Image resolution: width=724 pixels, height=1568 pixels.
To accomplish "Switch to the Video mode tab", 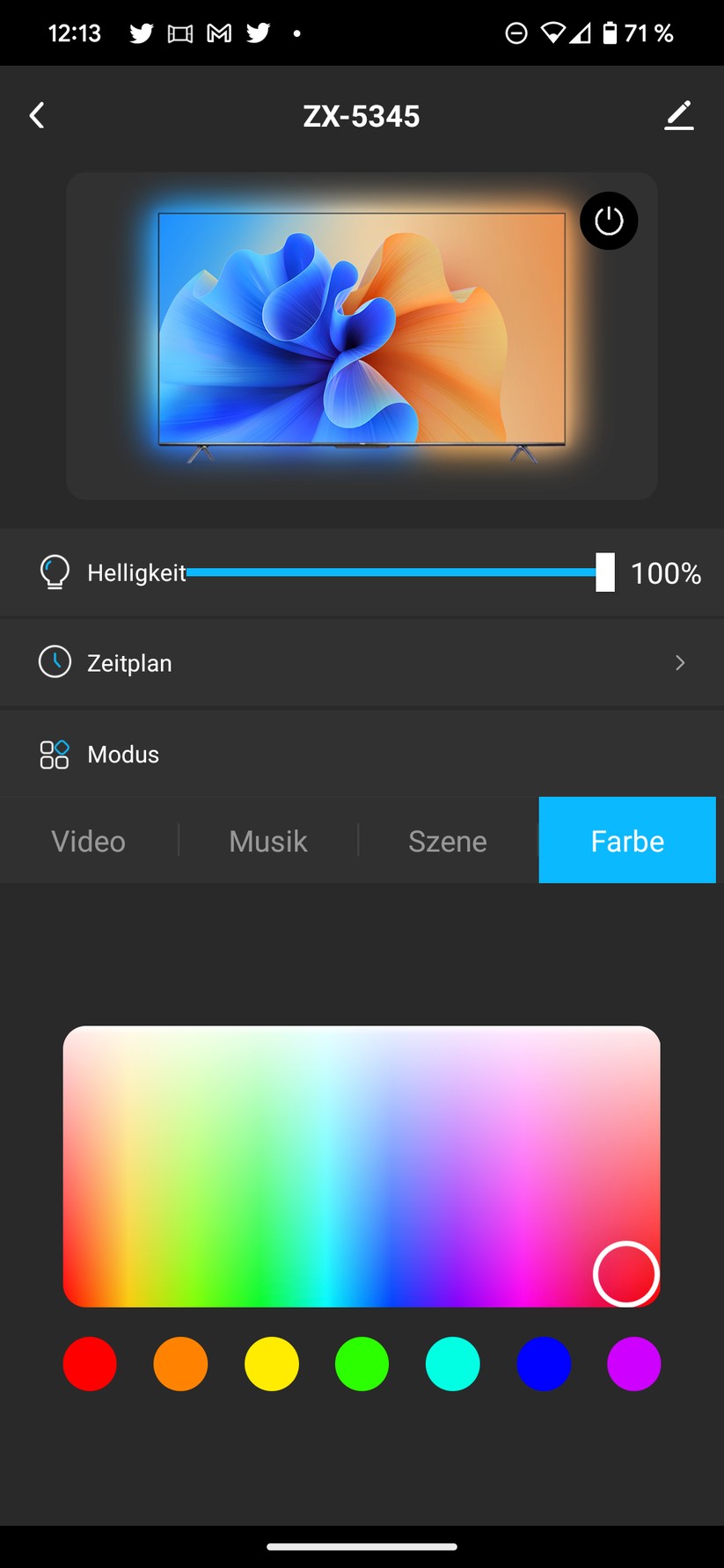I will click(88, 841).
